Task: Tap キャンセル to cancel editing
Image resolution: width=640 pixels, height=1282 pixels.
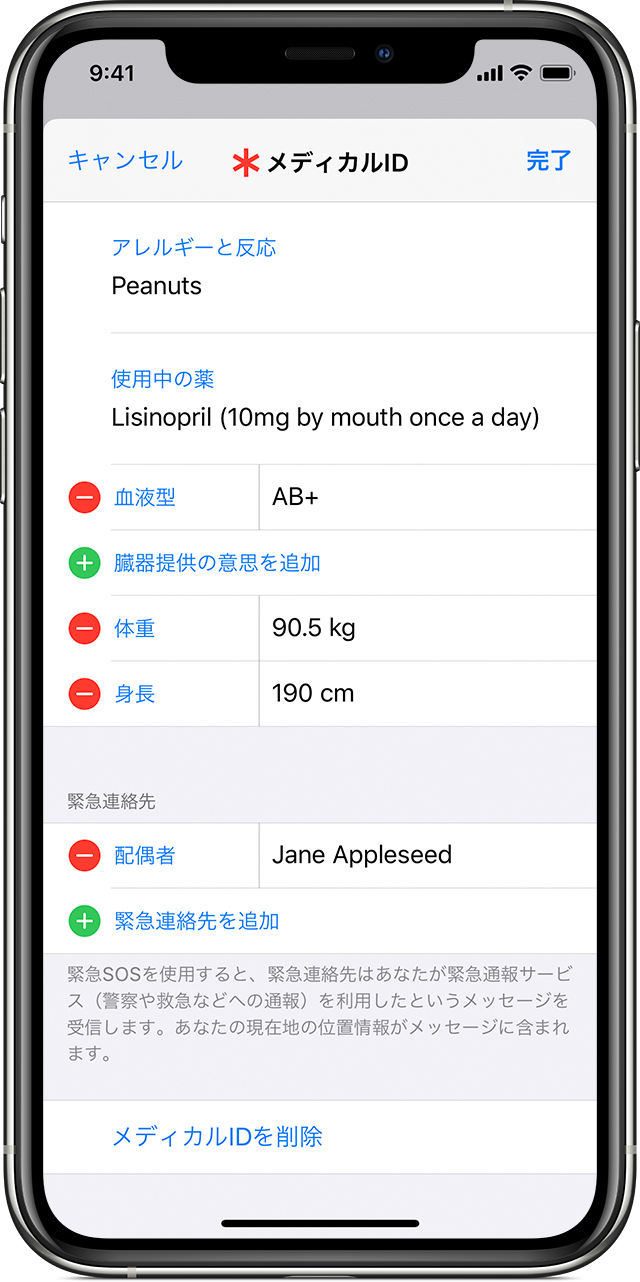Action: (x=125, y=161)
